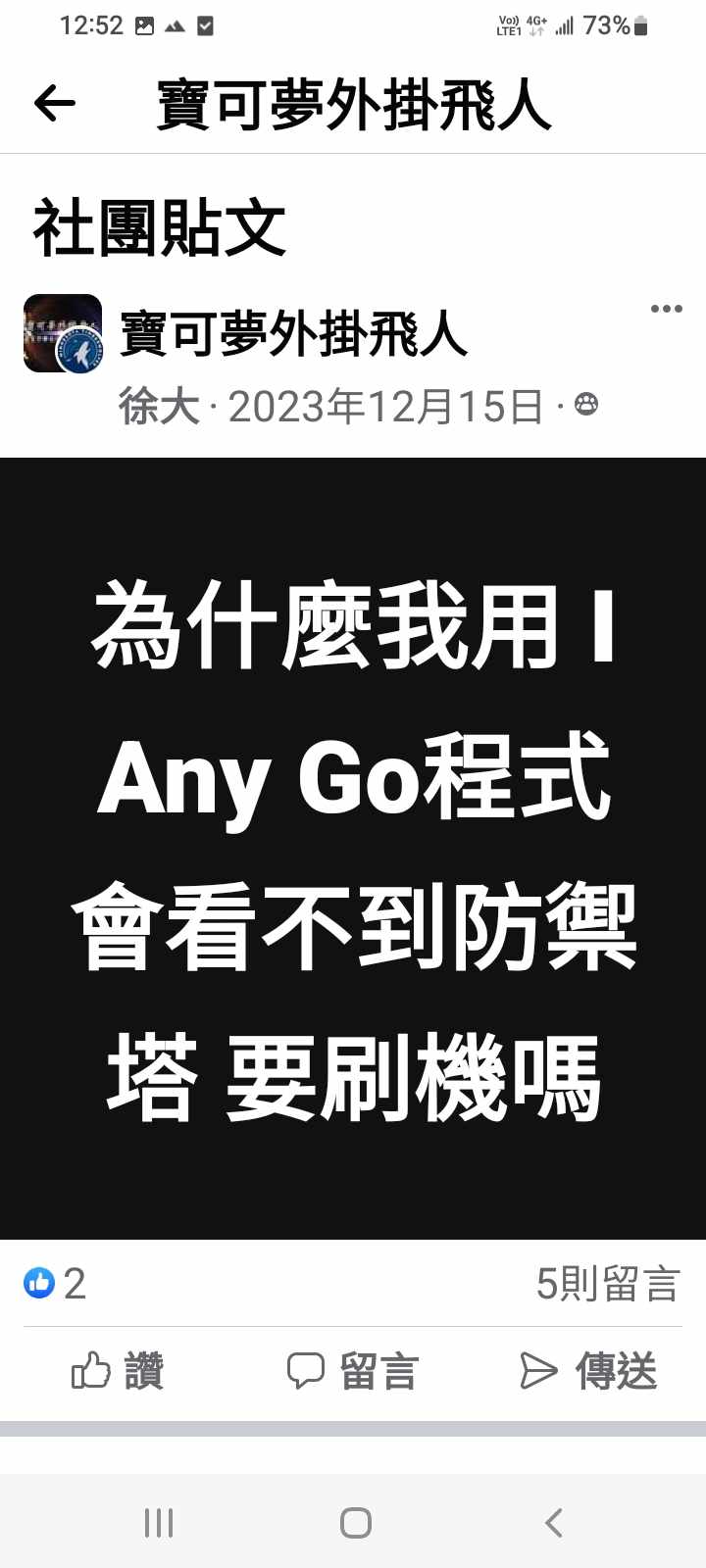Open the 寶可夢外掛飛人 group name link
The image size is (706, 1568).
(x=294, y=333)
